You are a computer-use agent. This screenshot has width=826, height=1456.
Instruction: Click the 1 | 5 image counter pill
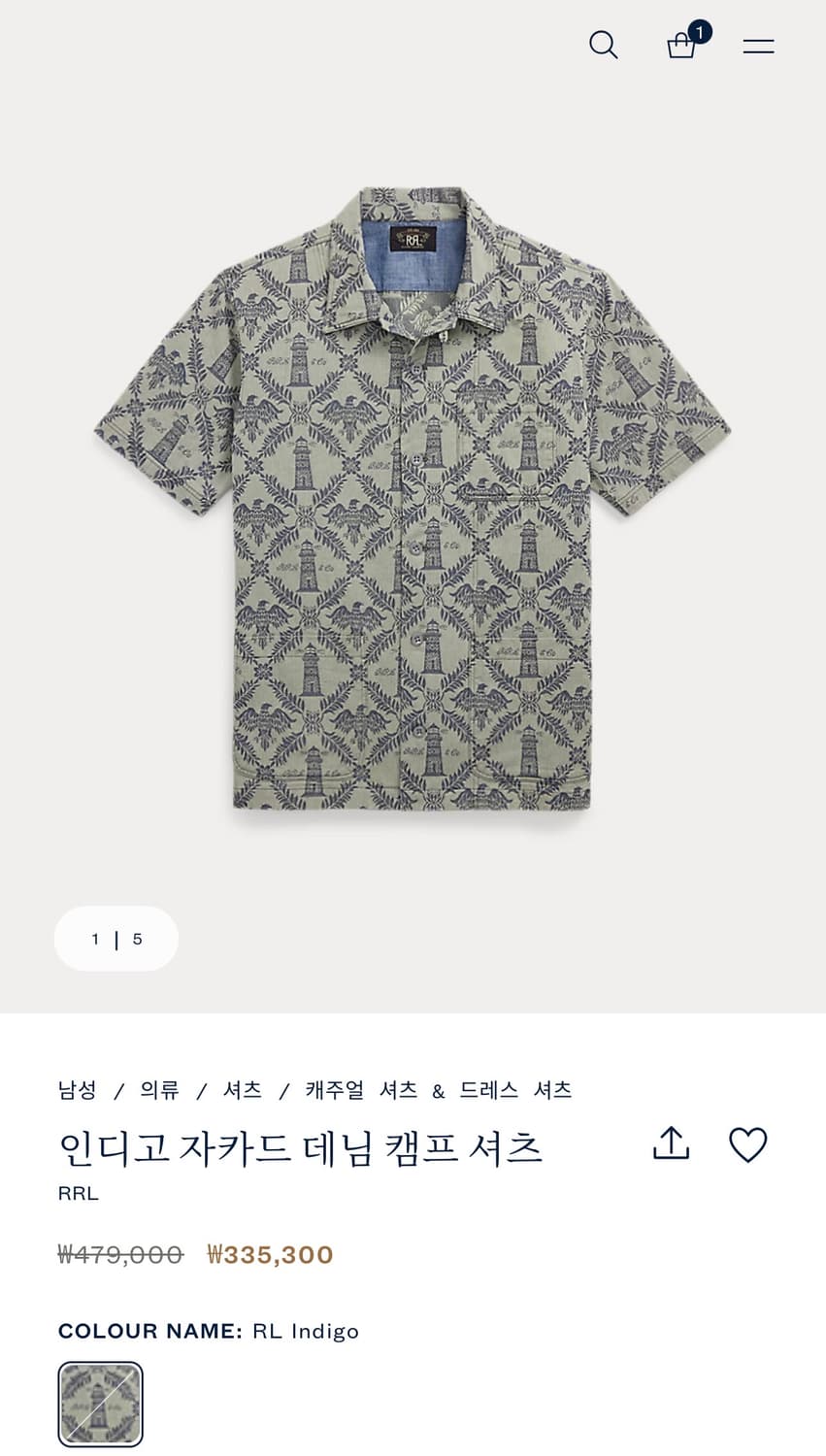coord(116,939)
